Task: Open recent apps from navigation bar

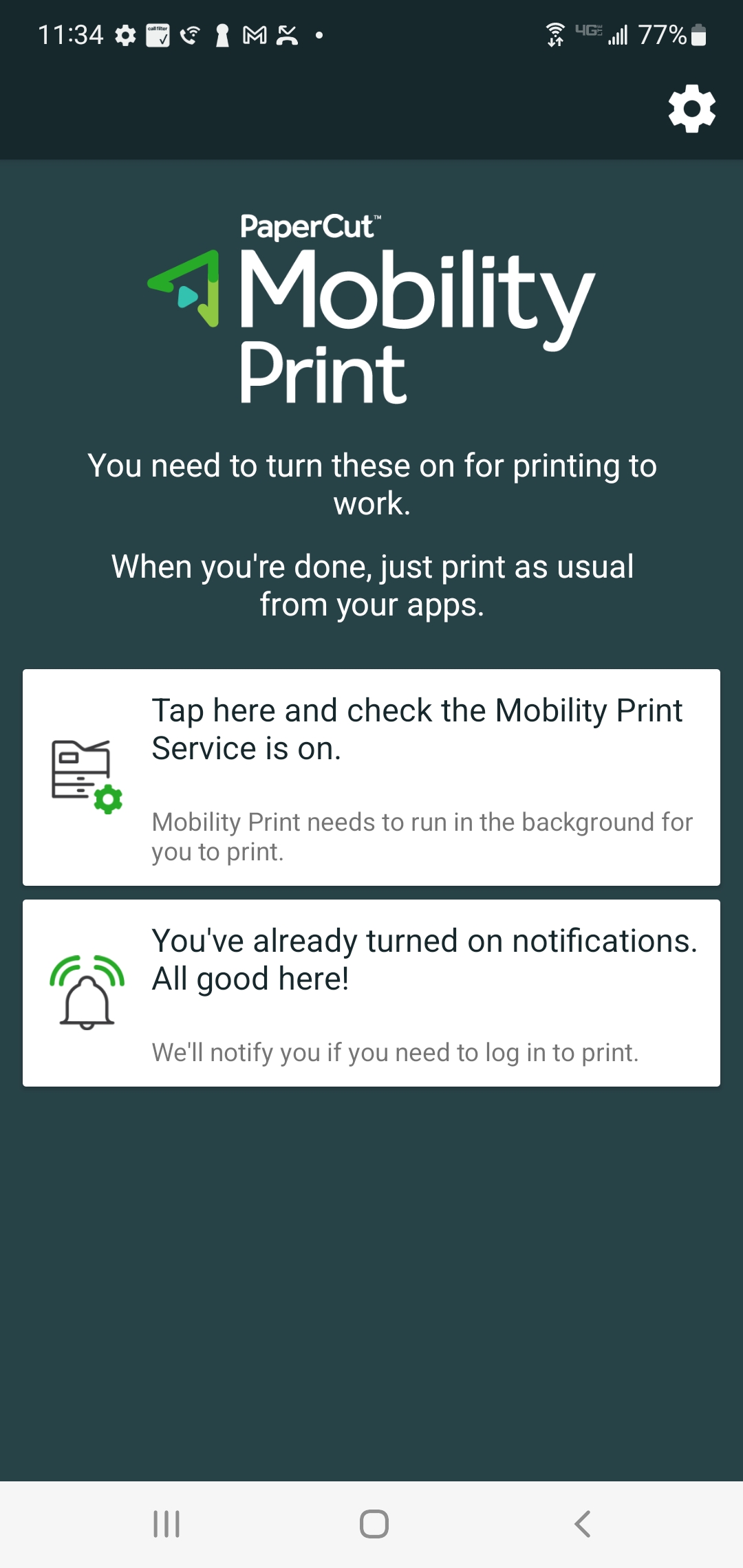Action: click(x=166, y=1524)
